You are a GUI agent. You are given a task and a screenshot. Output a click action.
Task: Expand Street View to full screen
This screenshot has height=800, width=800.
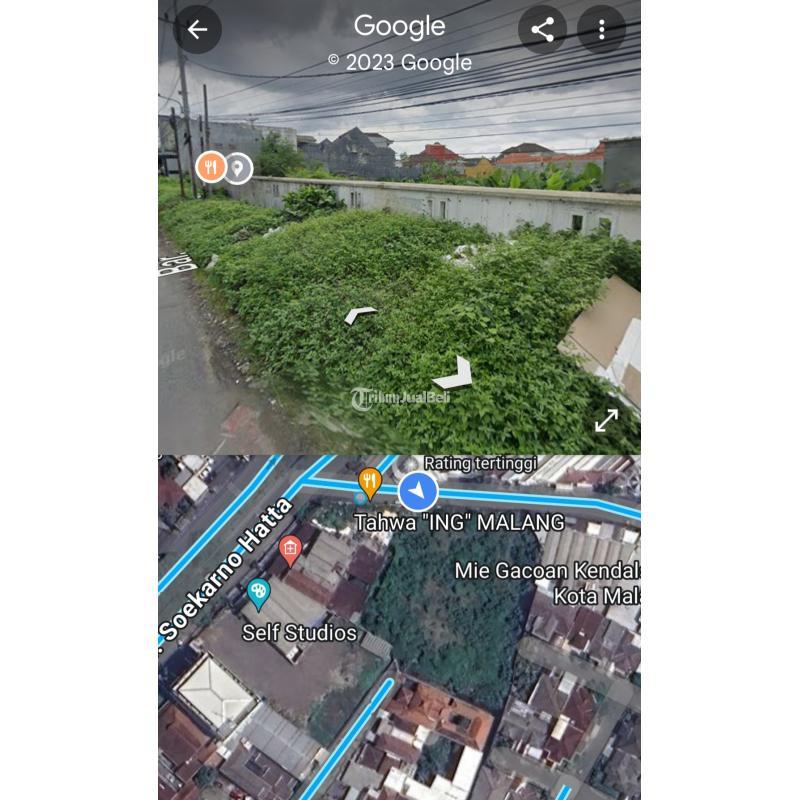606,421
